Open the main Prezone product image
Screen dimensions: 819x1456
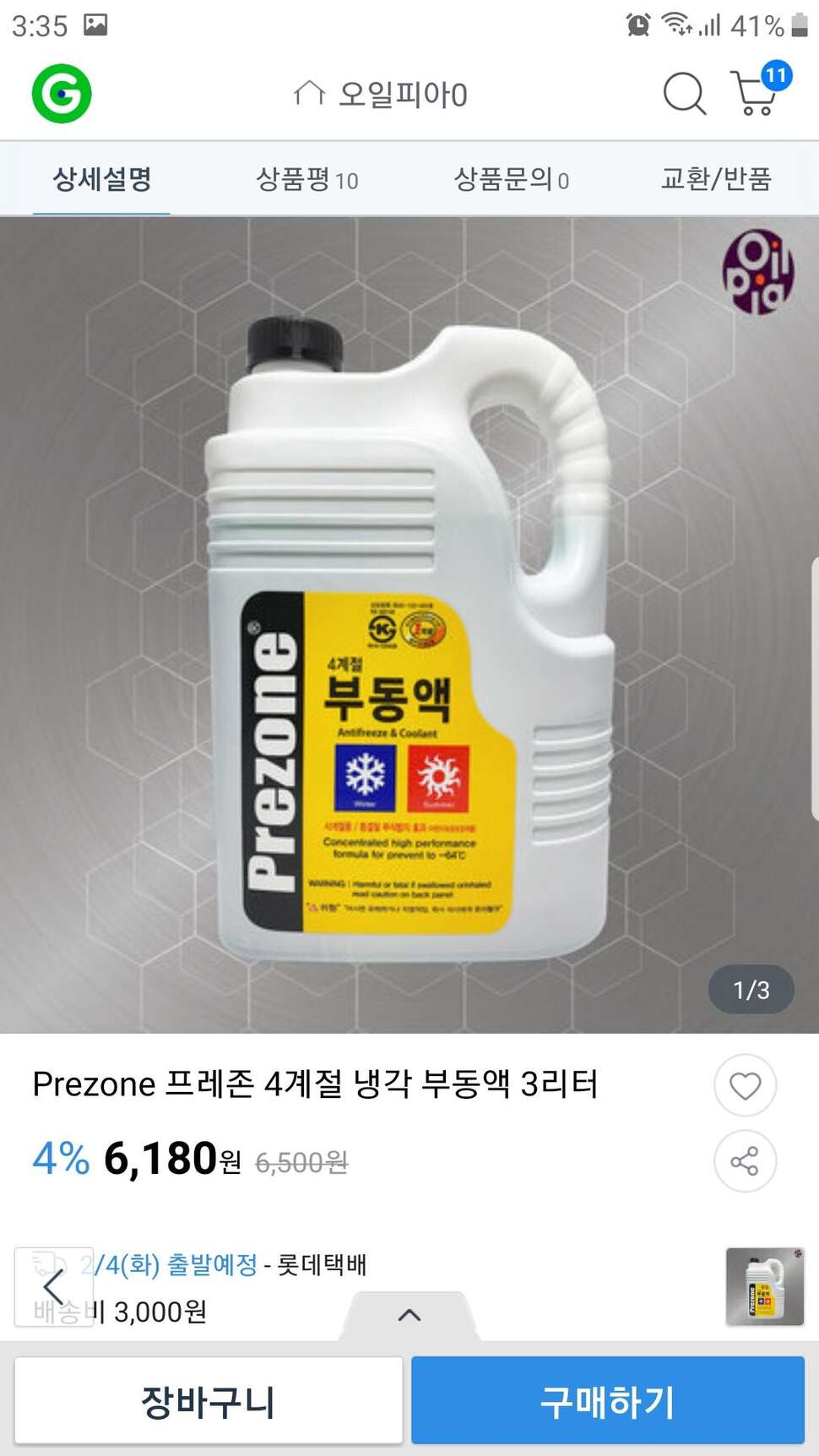point(409,625)
